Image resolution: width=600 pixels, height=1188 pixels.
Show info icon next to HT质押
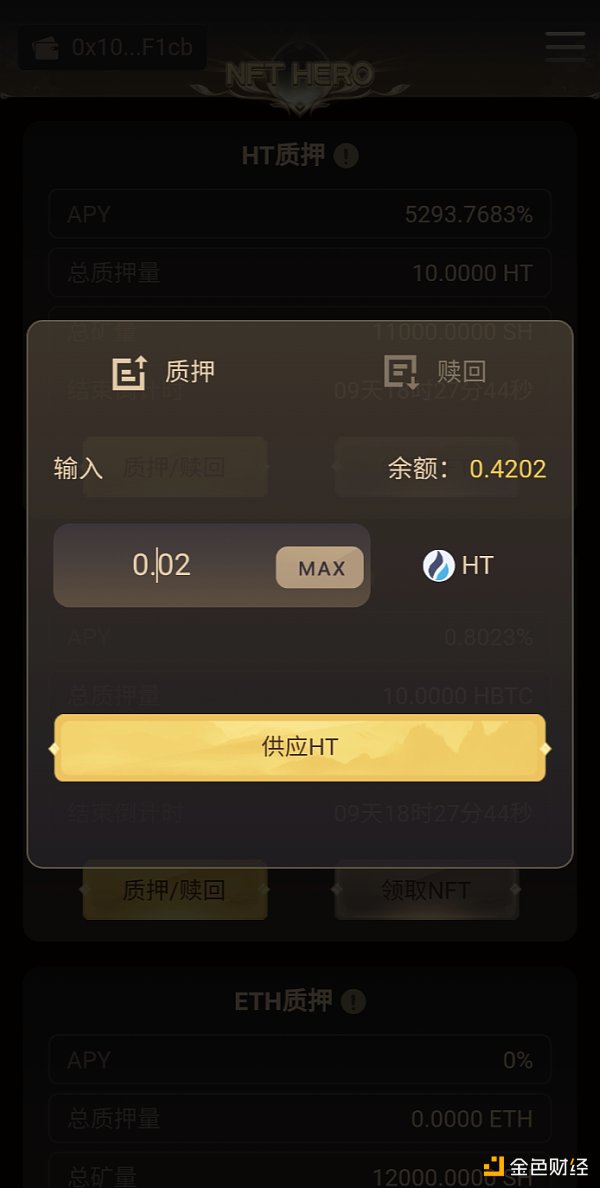coord(346,156)
